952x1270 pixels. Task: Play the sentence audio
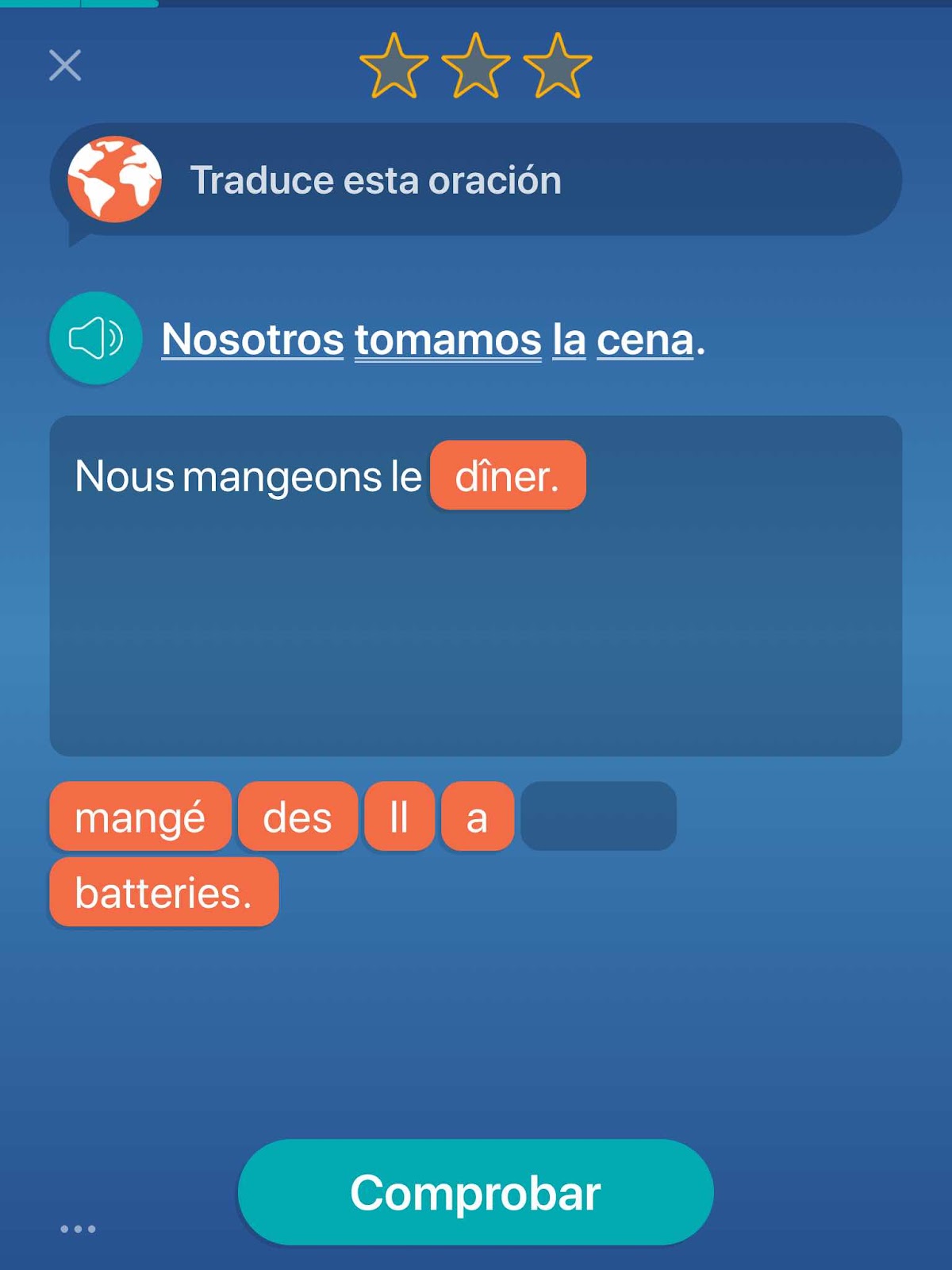[x=96, y=338]
